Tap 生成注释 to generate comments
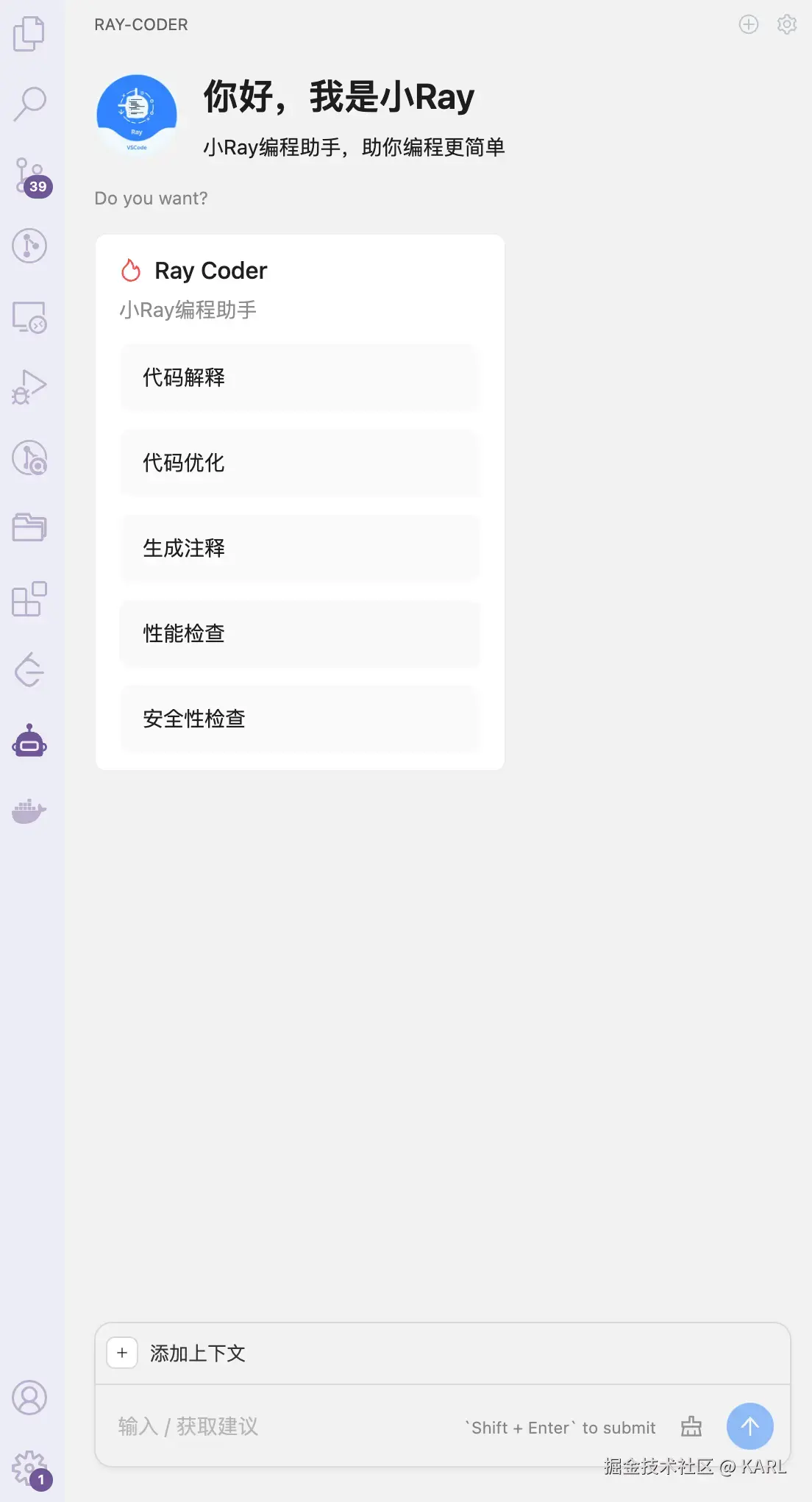 click(x=300, y=548)
